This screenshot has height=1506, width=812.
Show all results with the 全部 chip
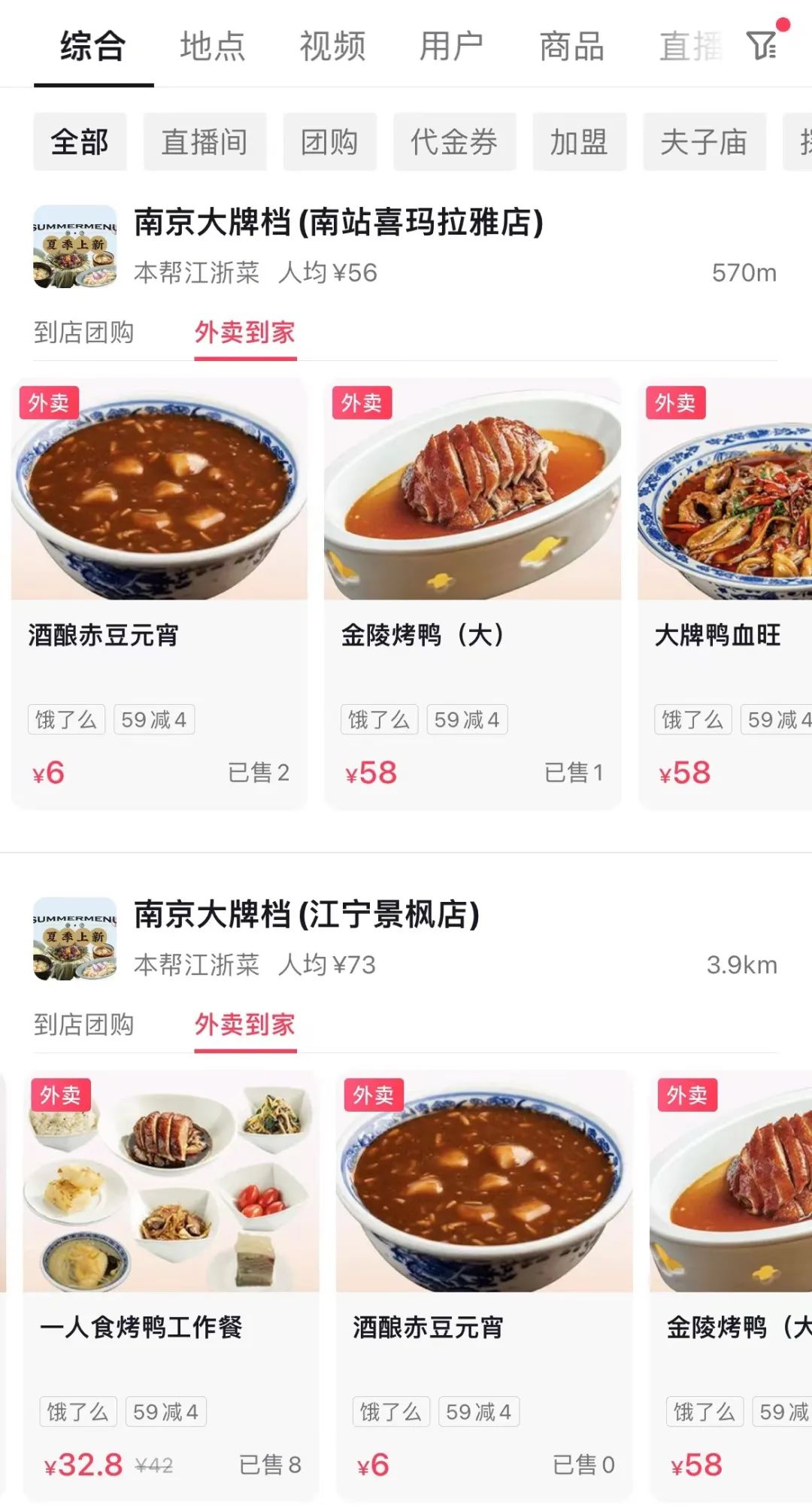tap(80, 142)
